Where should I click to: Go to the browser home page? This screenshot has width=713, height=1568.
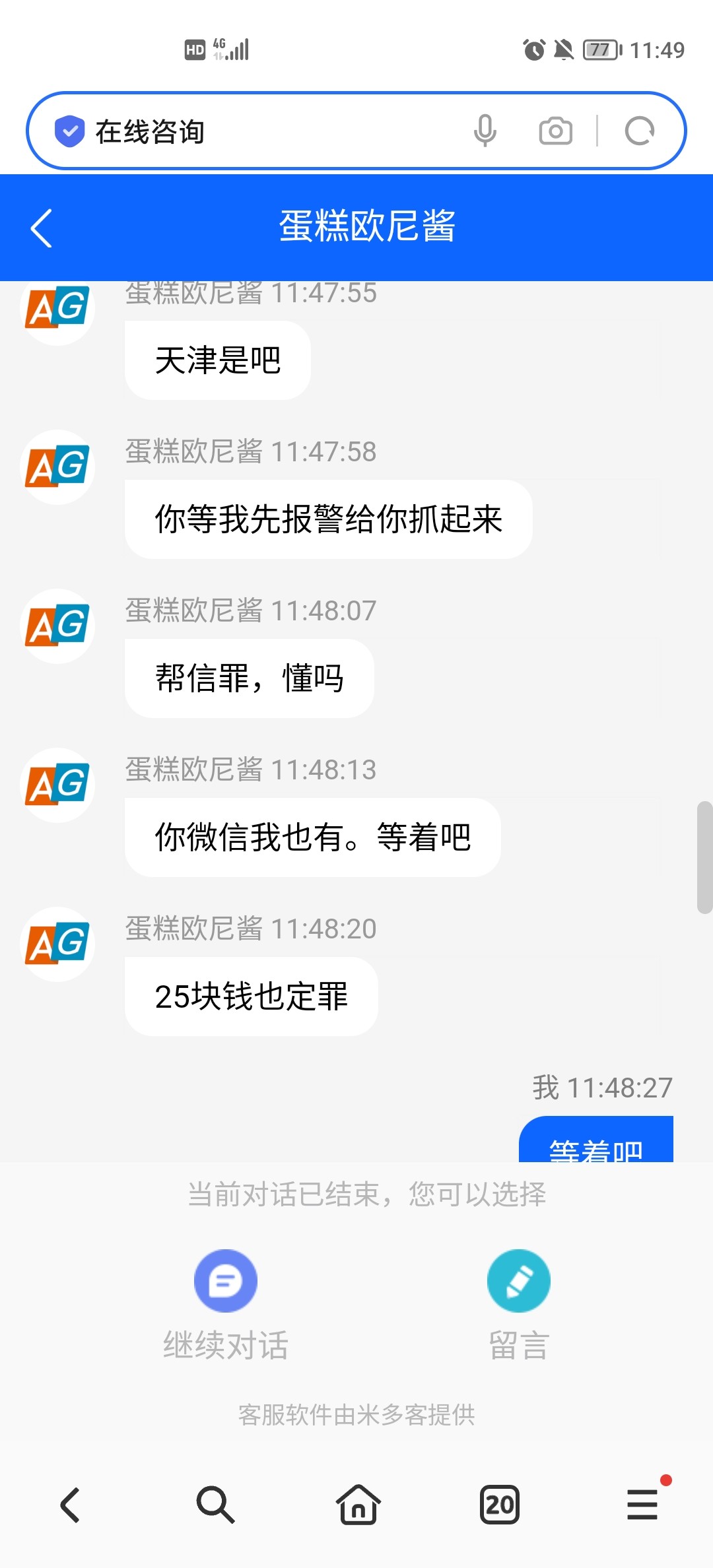(x=358, y=1505)
